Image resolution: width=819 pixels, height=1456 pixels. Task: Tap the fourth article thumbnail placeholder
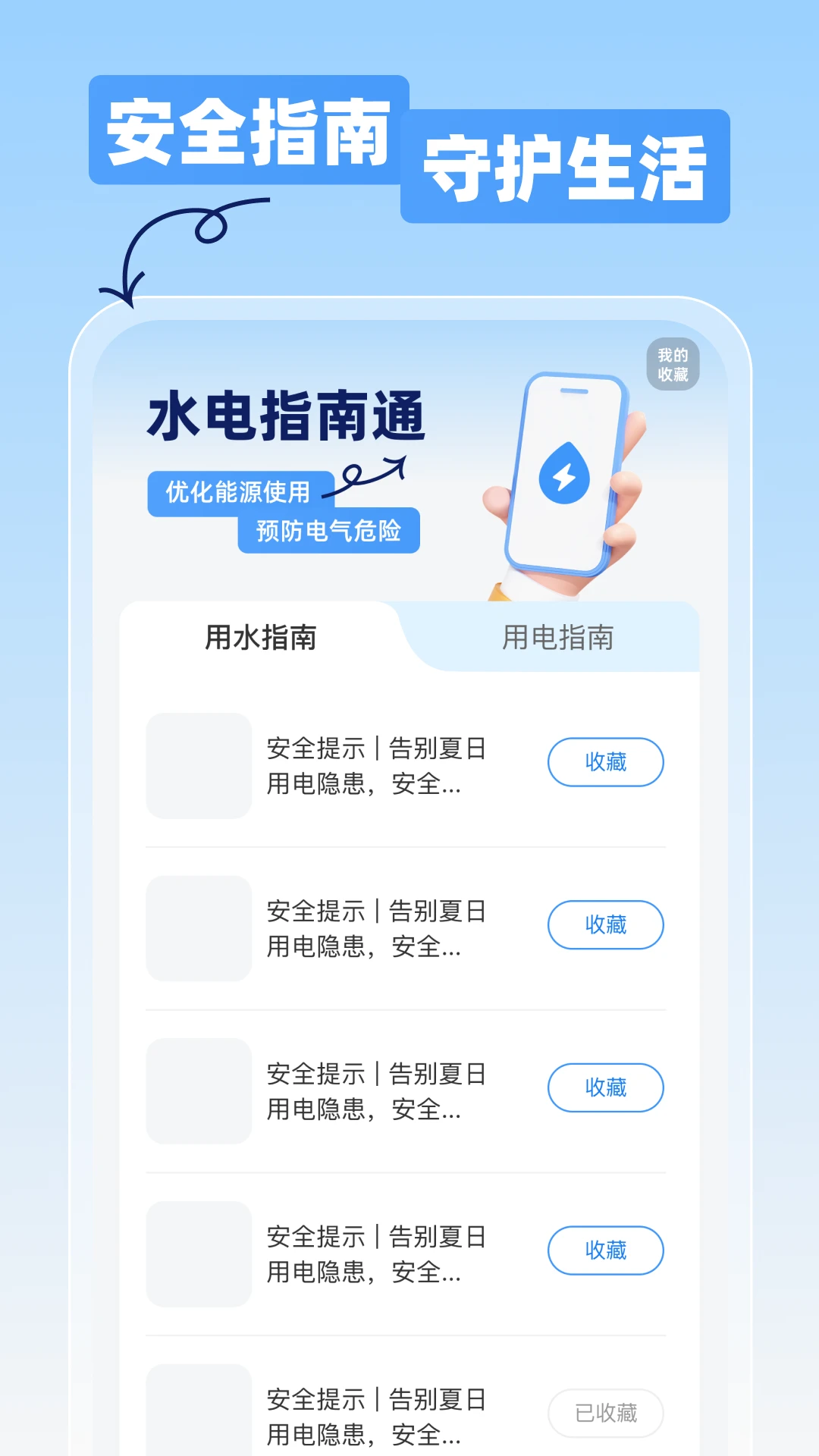(198, 1254)
